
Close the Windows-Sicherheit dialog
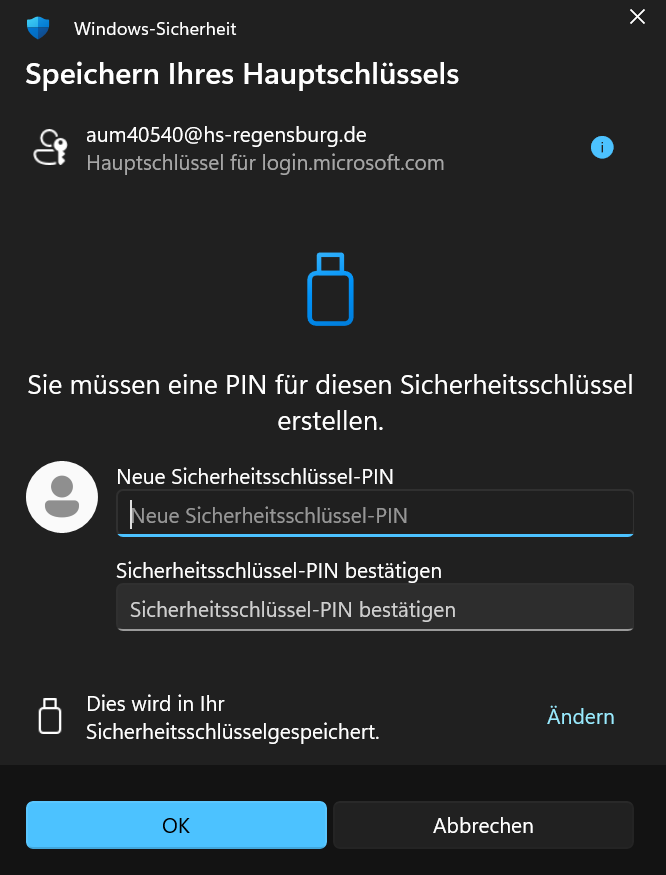click(x=636, y=16)
